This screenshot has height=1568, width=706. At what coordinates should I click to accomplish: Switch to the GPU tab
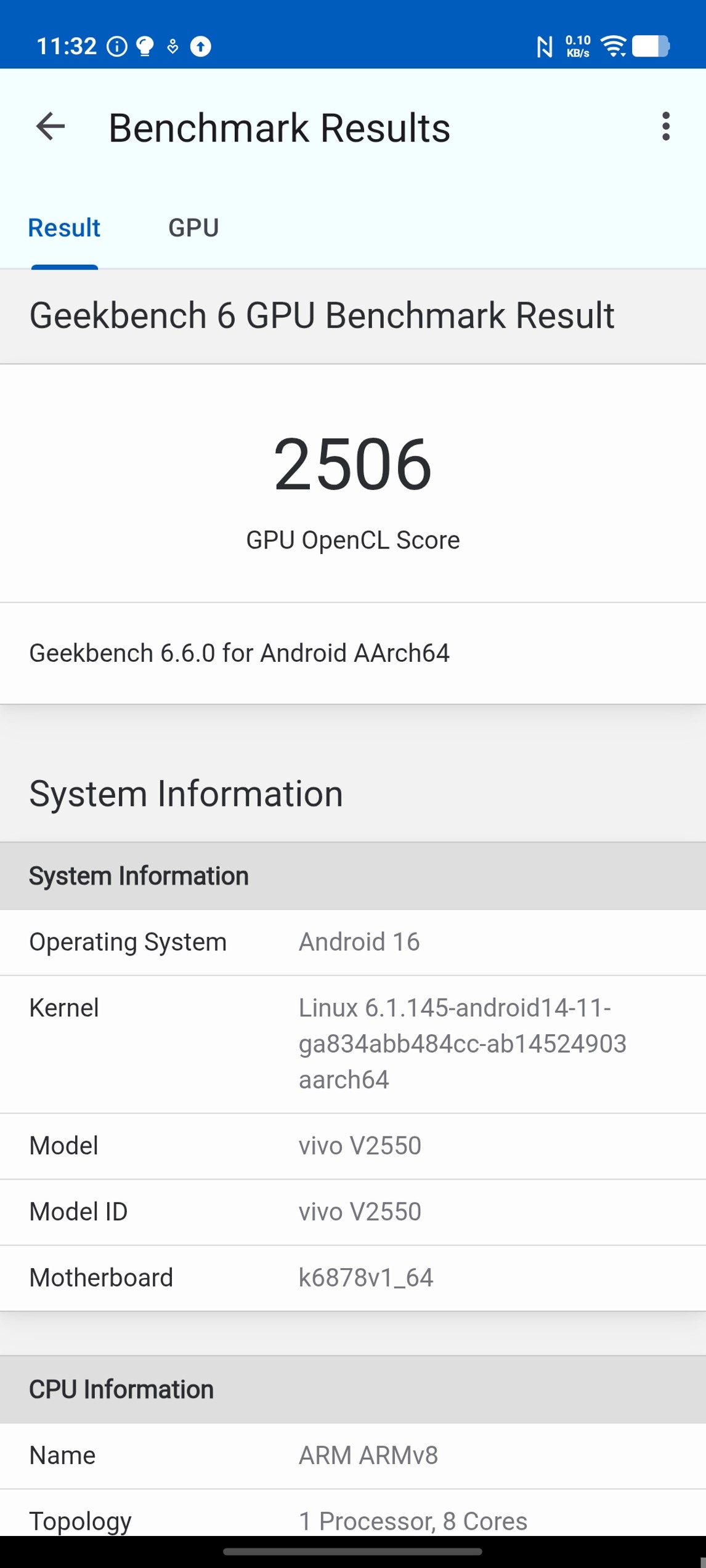[193, 228]
